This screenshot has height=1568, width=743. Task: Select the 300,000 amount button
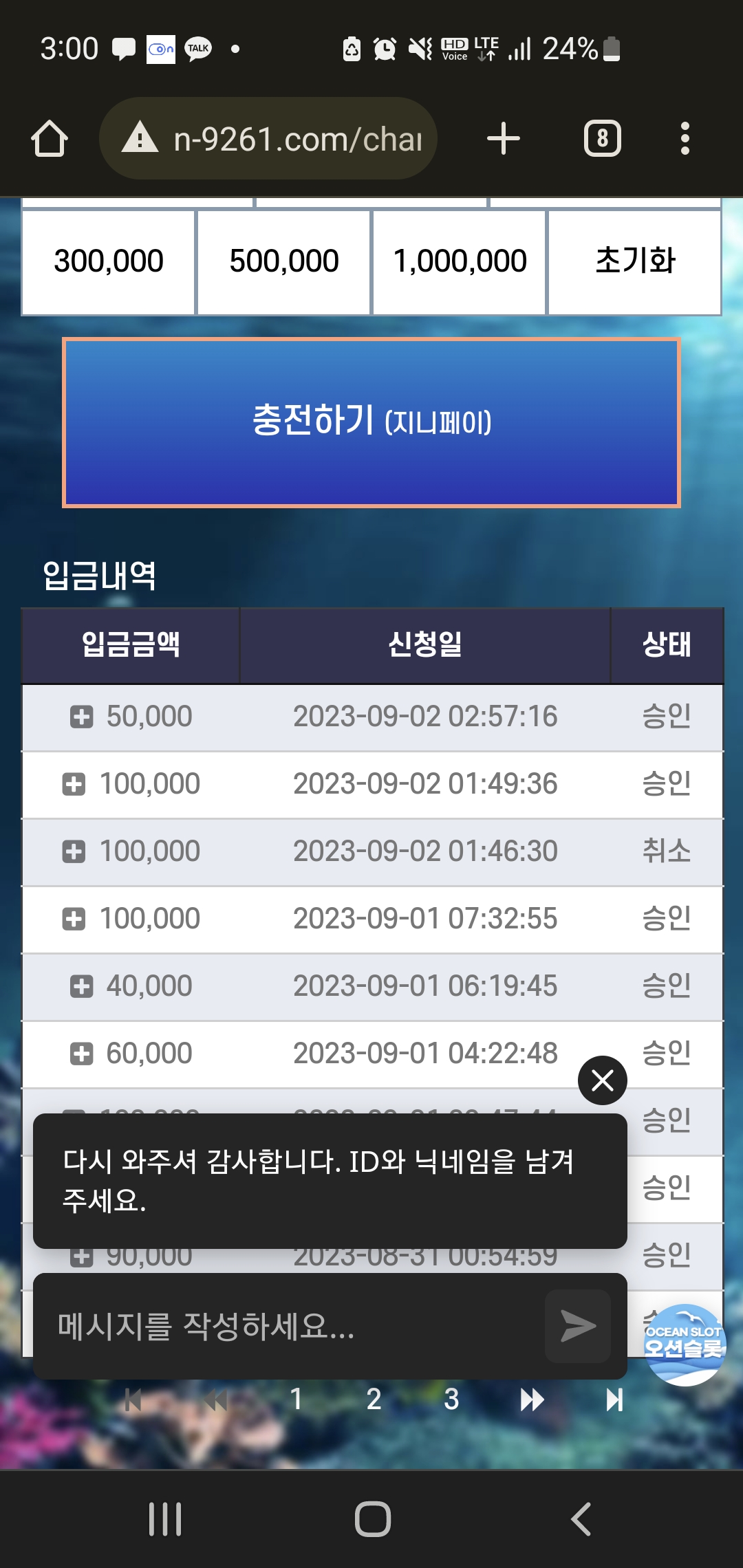click(x=109, y=262)
